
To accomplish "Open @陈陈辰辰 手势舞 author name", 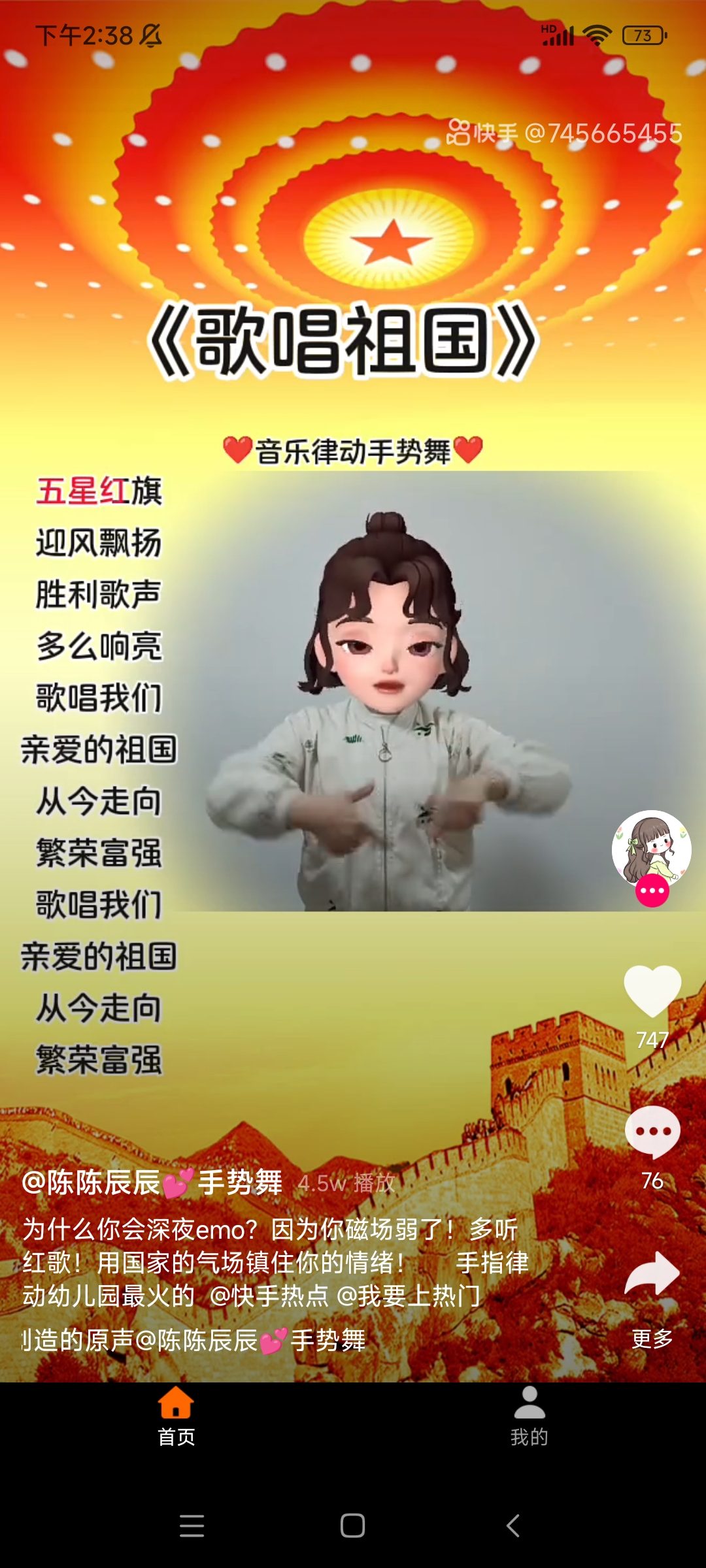I will coord(152,1183).
